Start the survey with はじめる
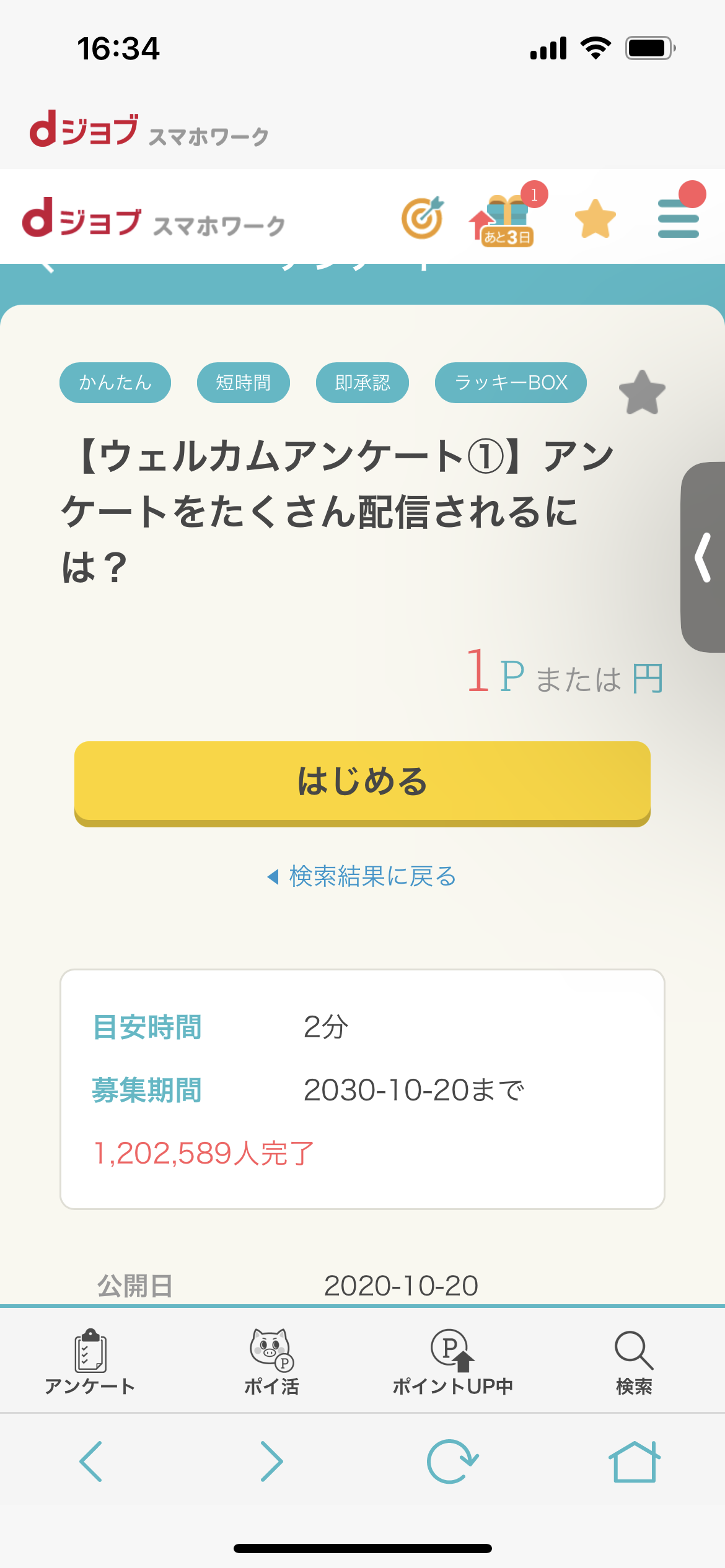Viewport: 725px width, 1568px height. [362, 783]
